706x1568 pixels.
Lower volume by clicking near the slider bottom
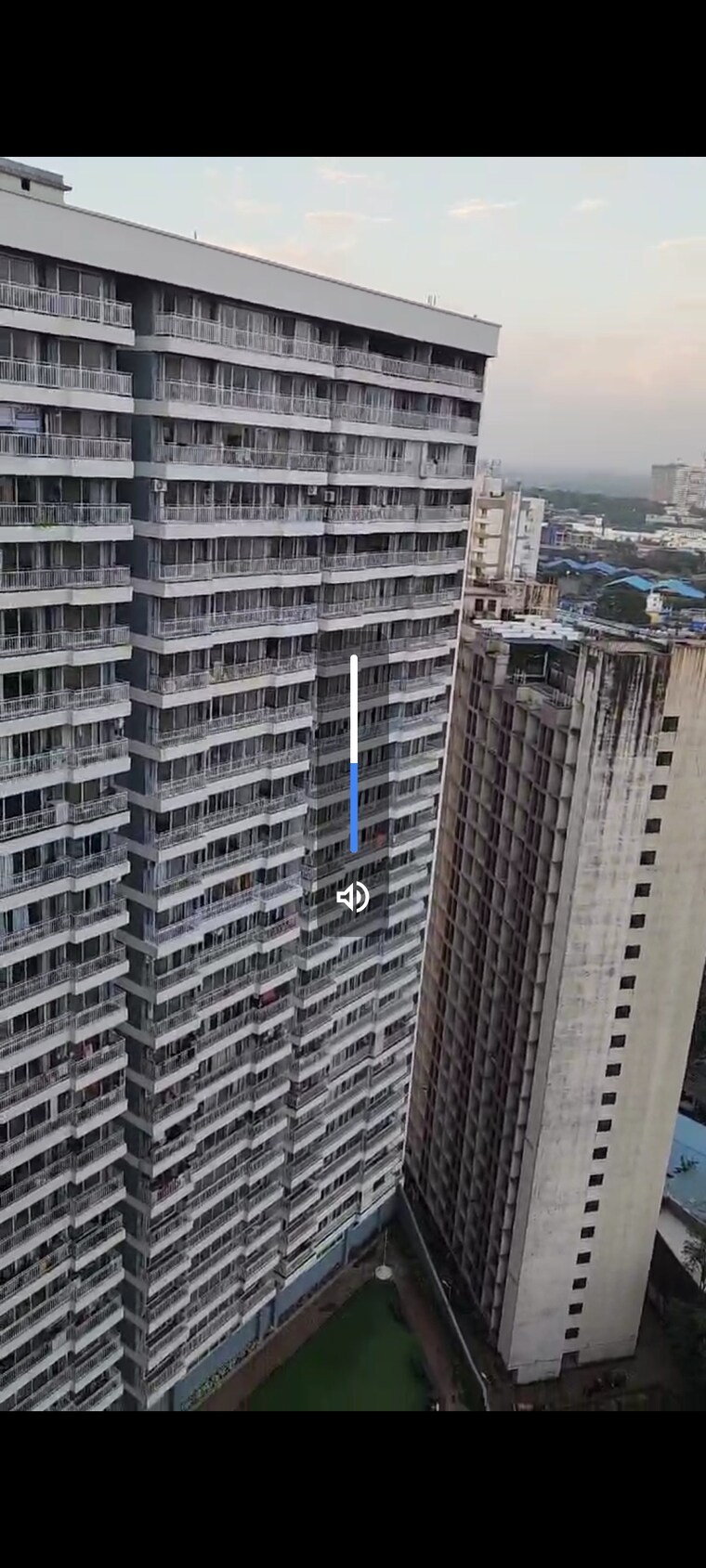355,845
